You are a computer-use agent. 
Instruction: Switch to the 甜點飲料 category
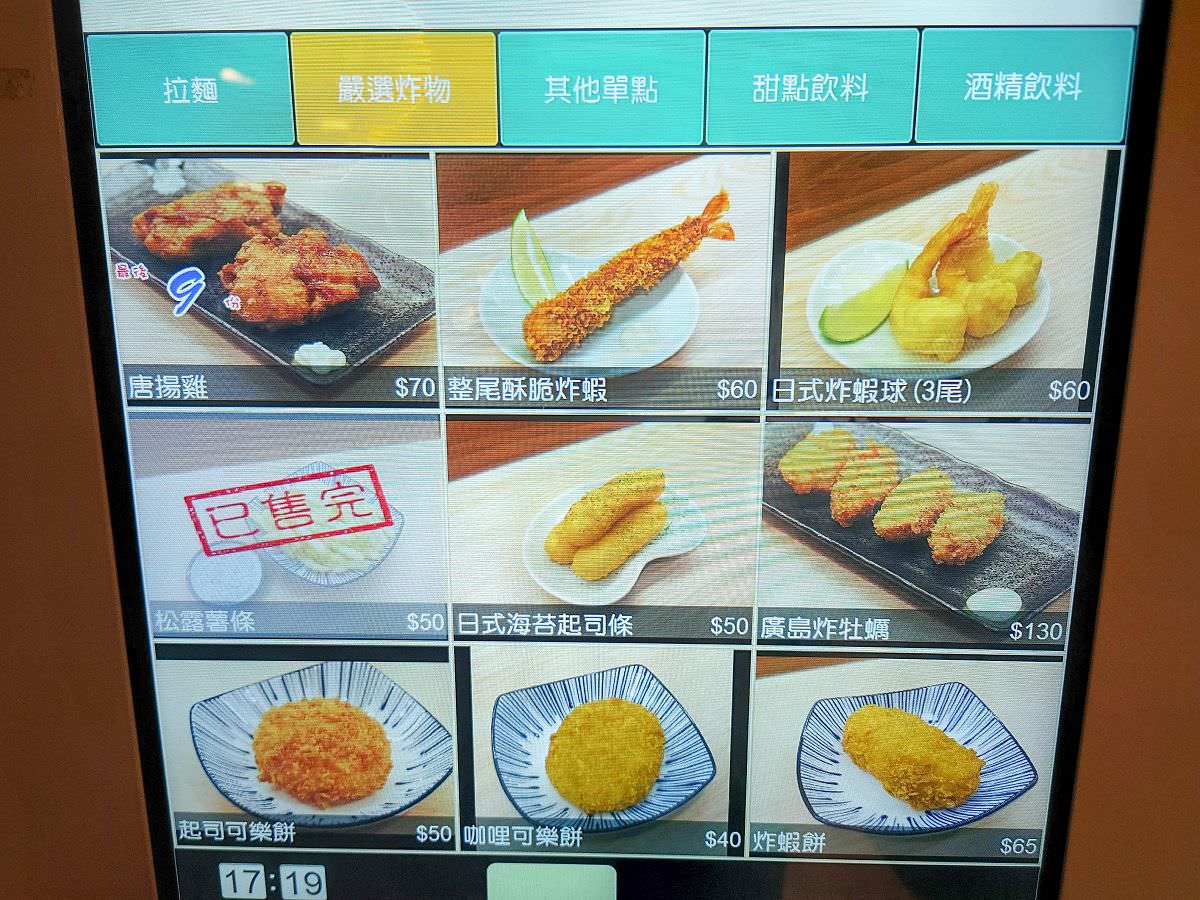coord(811,89)
